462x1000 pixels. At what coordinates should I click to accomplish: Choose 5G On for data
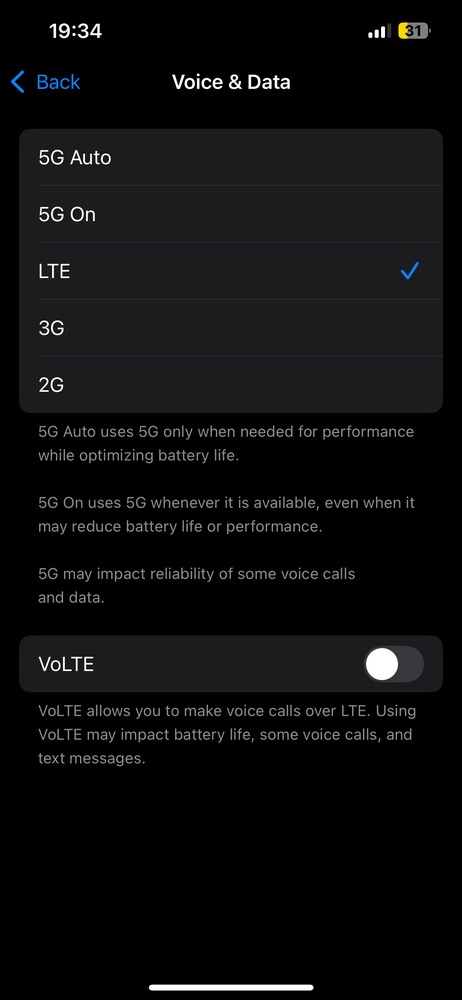pyautogui.click(x=231, y=214)
